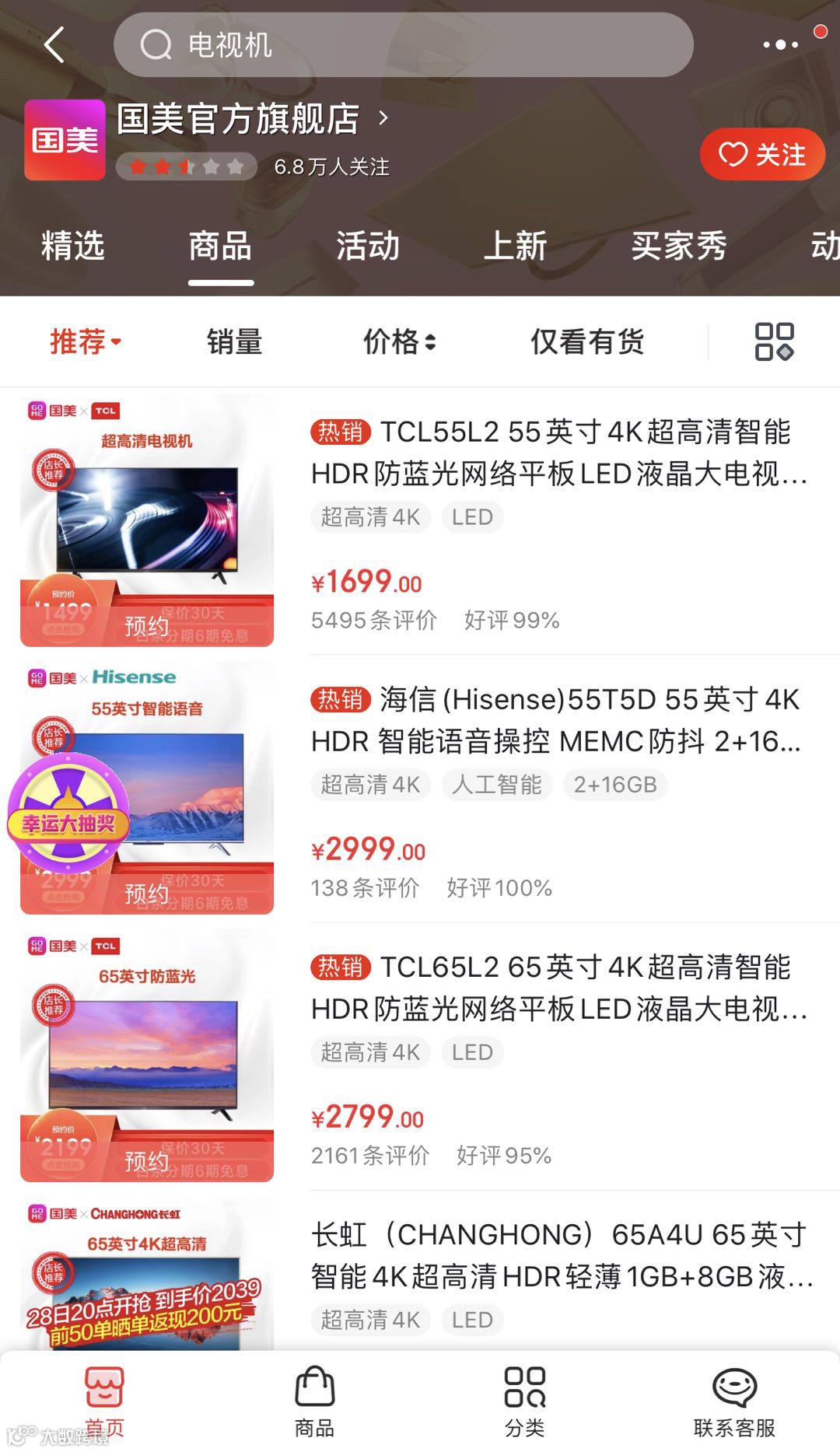Sort products by 价格
The image size is (840, 1452).
click(x=400, y=341)
